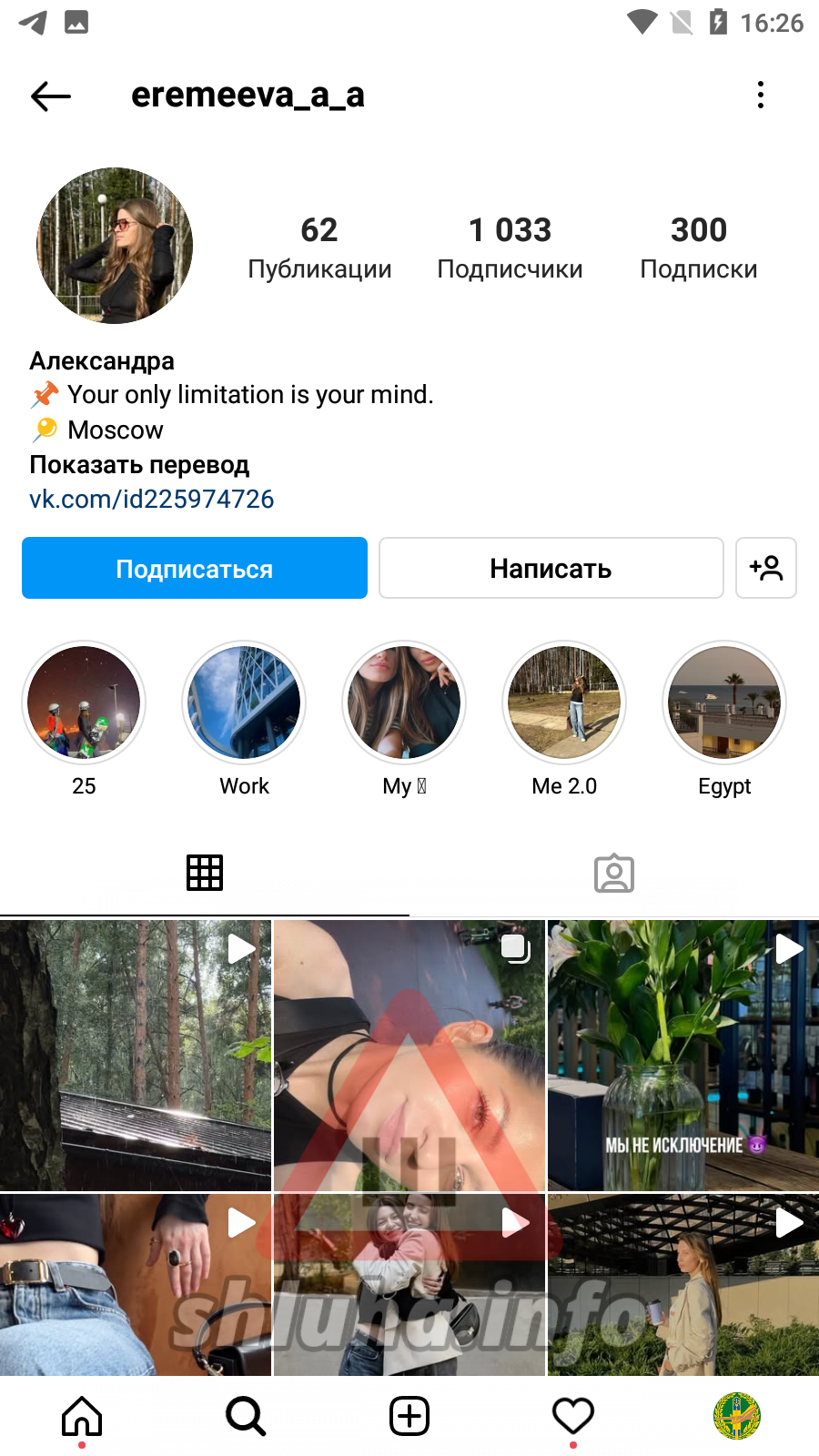The image size is (819, 1456).
Task: Open the forest video post
Action: [x=136, y=1056]
